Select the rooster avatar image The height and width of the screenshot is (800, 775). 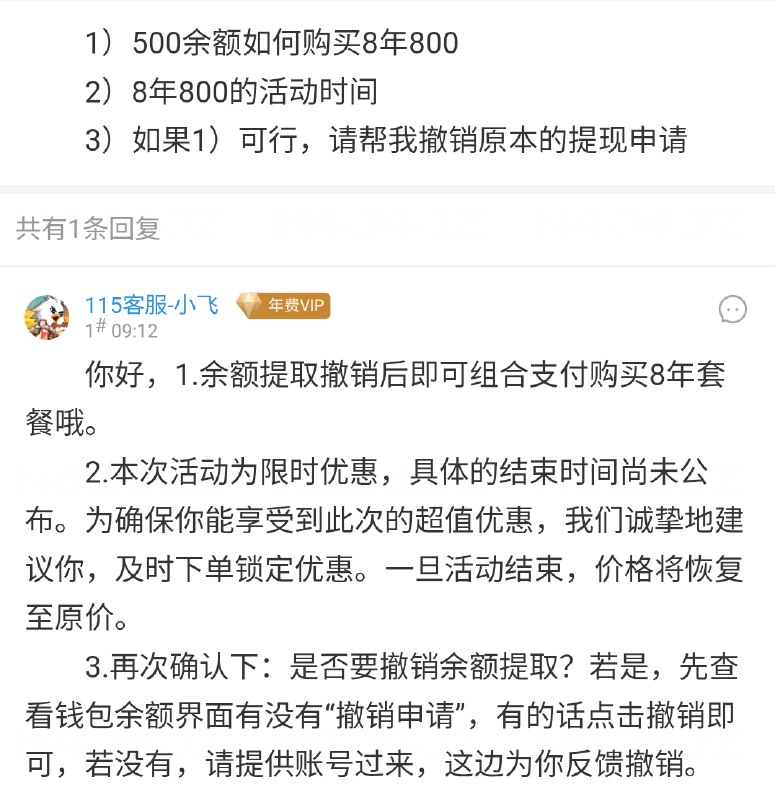(x=49, y=316)
